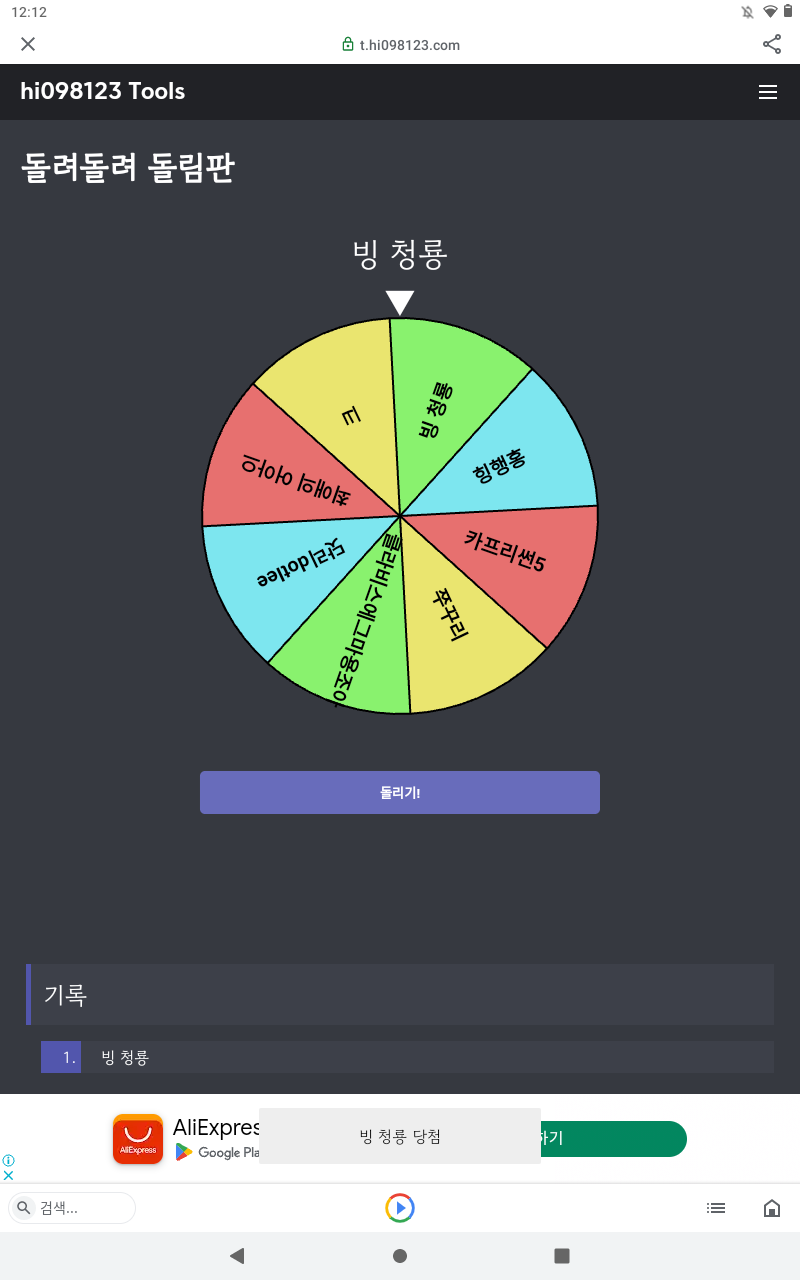Spin the wheel with 돌리기! button

(x=400, y=792)
